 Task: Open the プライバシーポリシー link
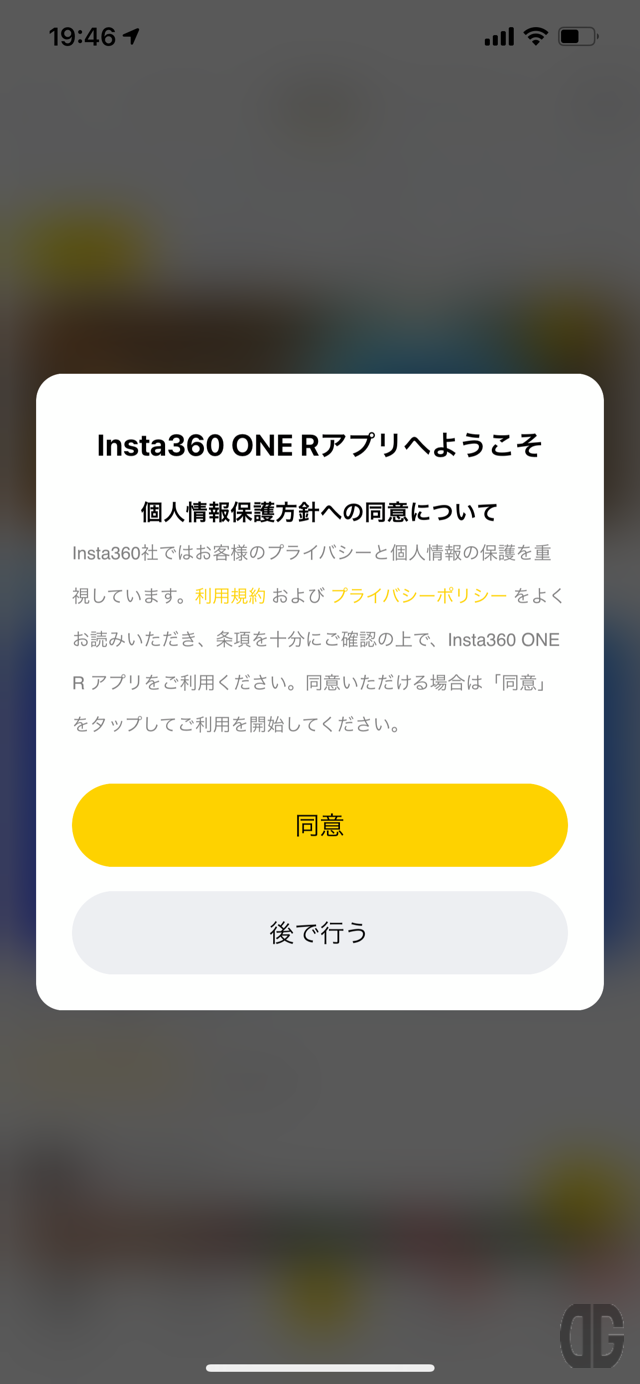coord(419,596)
